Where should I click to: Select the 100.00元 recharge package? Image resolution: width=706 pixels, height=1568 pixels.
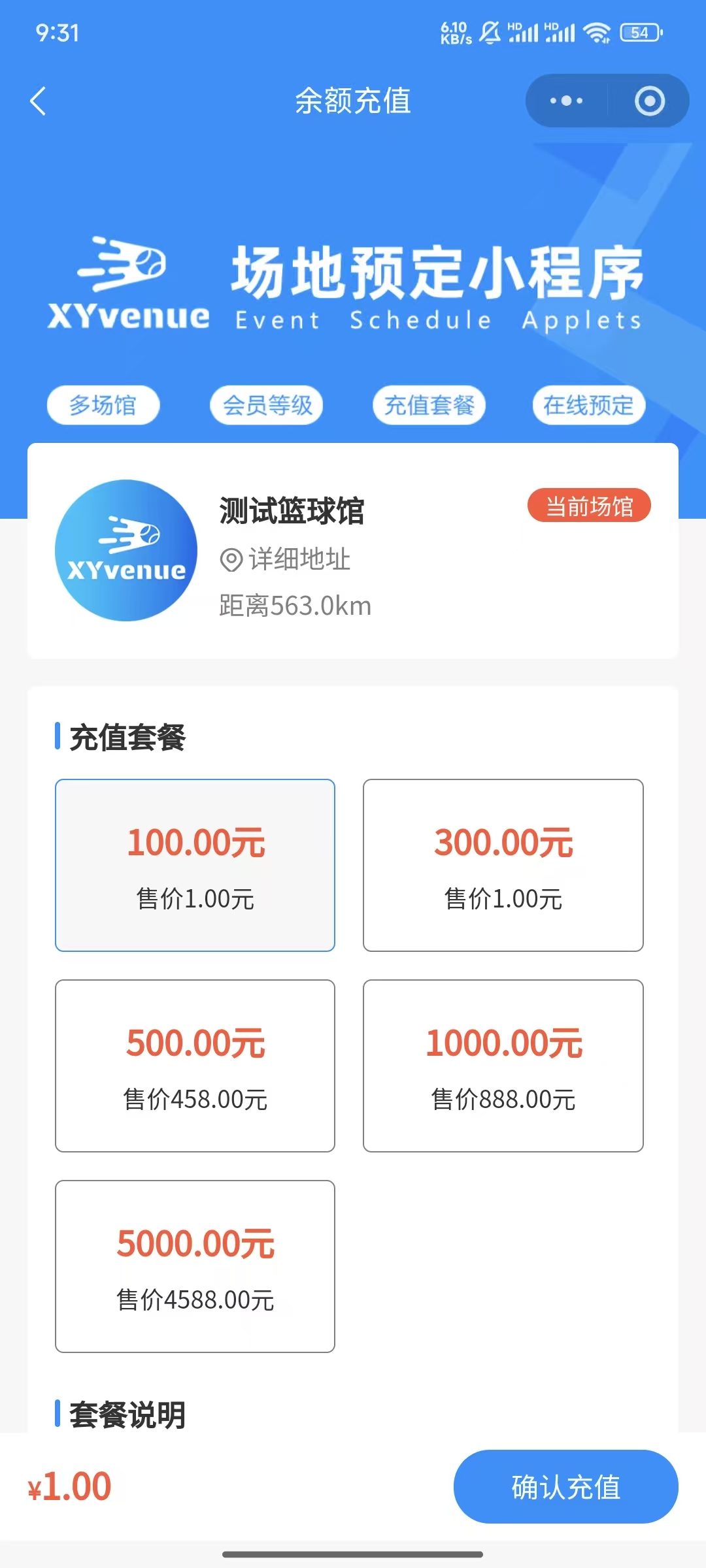(195, 865)
